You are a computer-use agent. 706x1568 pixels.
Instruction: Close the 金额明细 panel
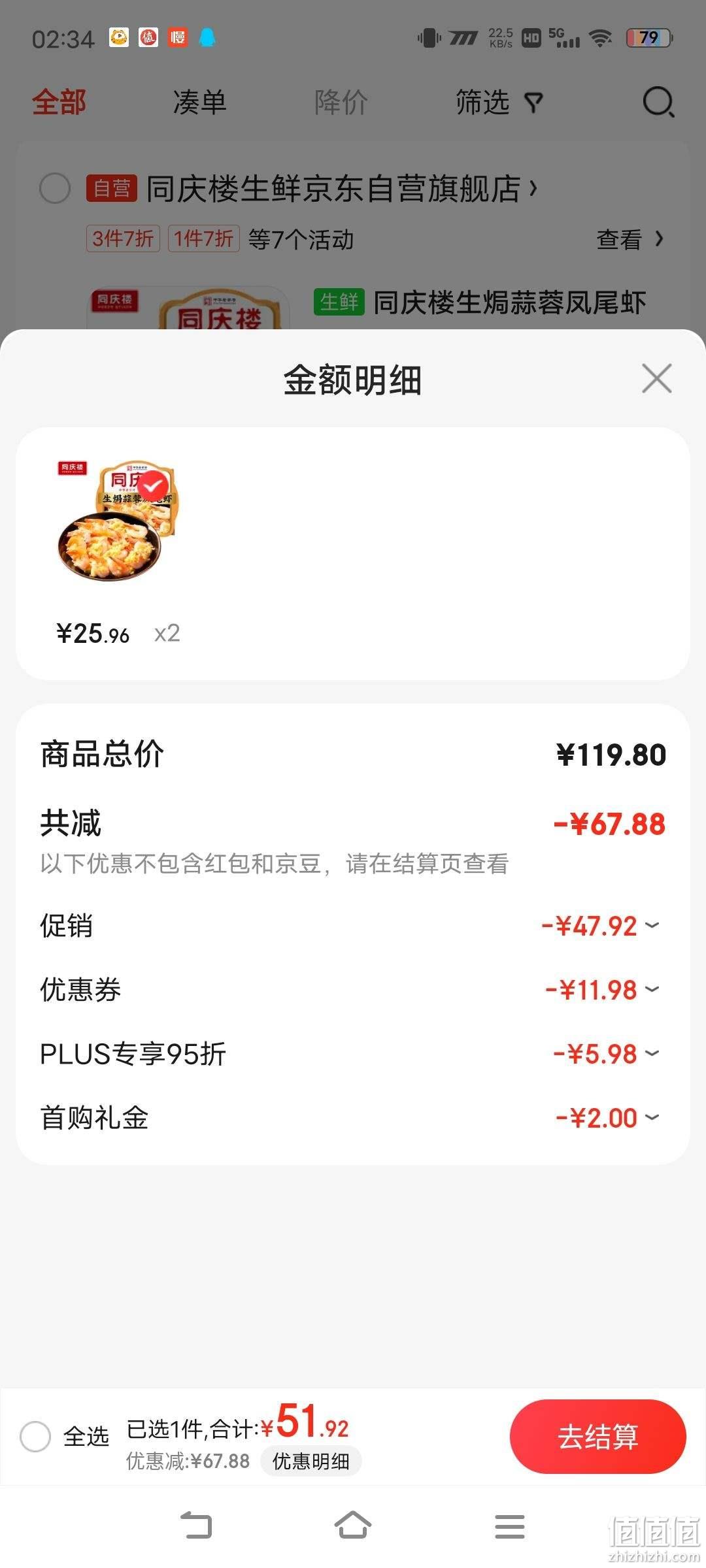(657, 379)
